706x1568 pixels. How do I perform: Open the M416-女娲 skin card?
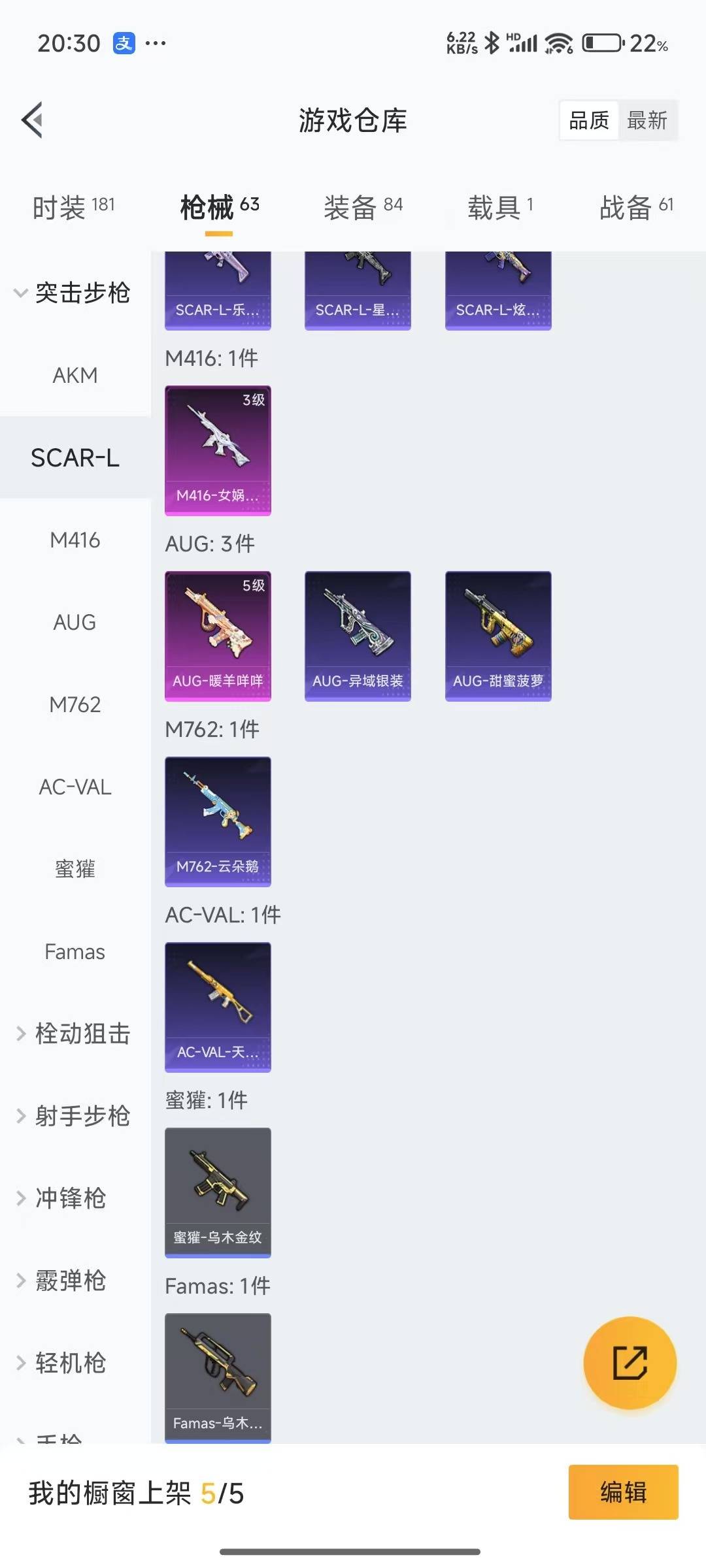pyautogui.click(x=218, y=450)
